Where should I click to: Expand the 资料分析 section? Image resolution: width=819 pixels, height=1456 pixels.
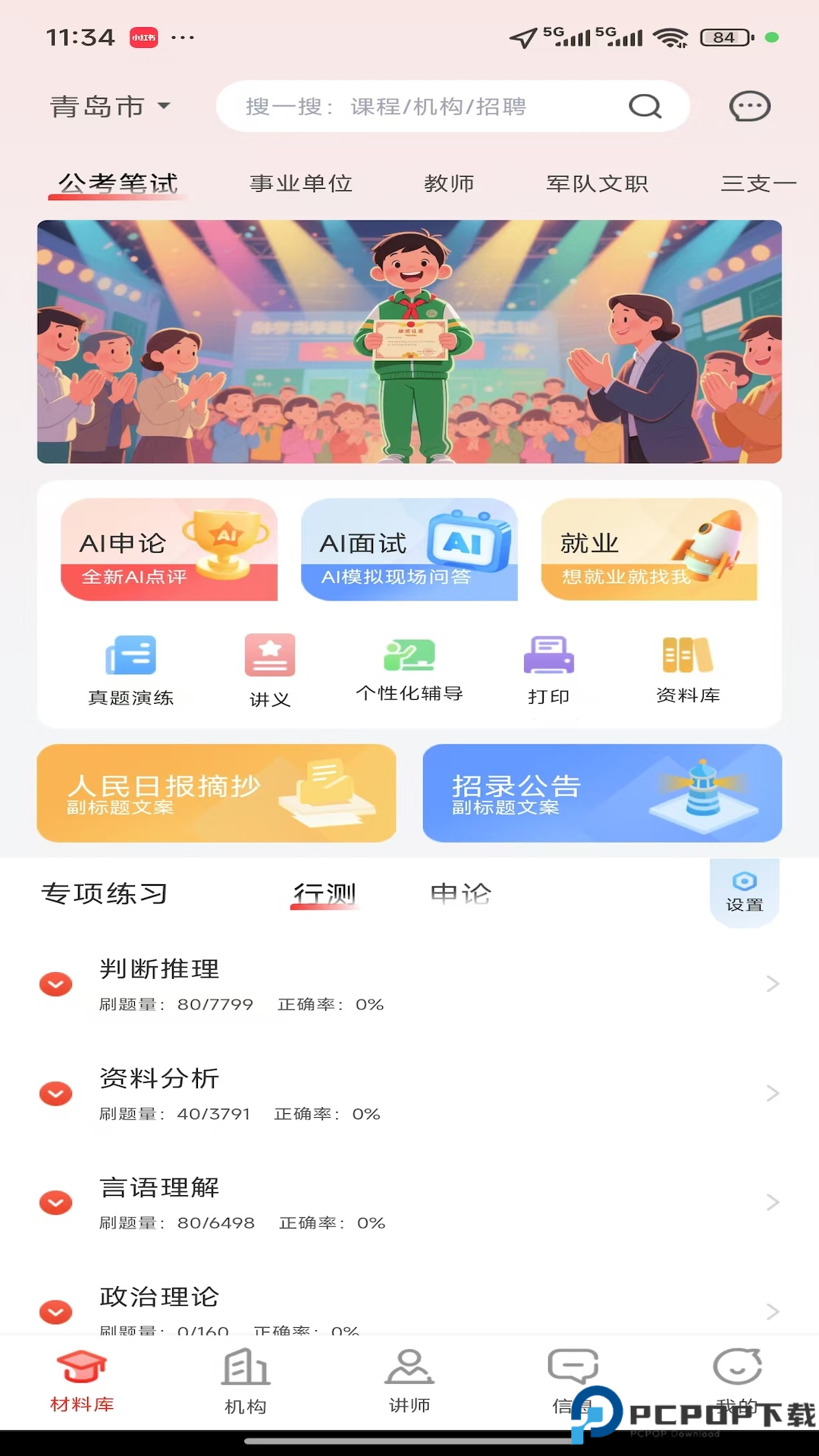click(55, 1094)
